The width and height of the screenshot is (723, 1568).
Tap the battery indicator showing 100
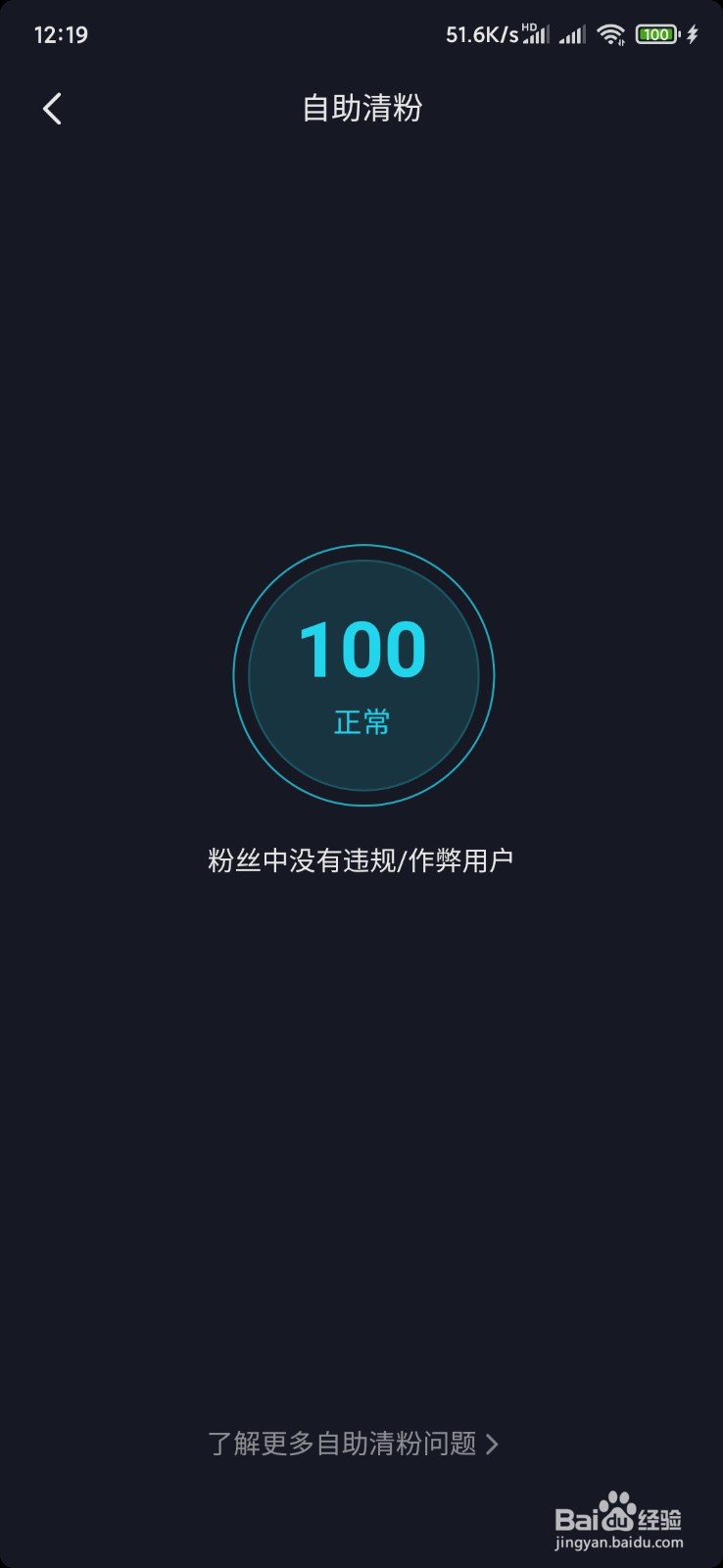point(655,33)
